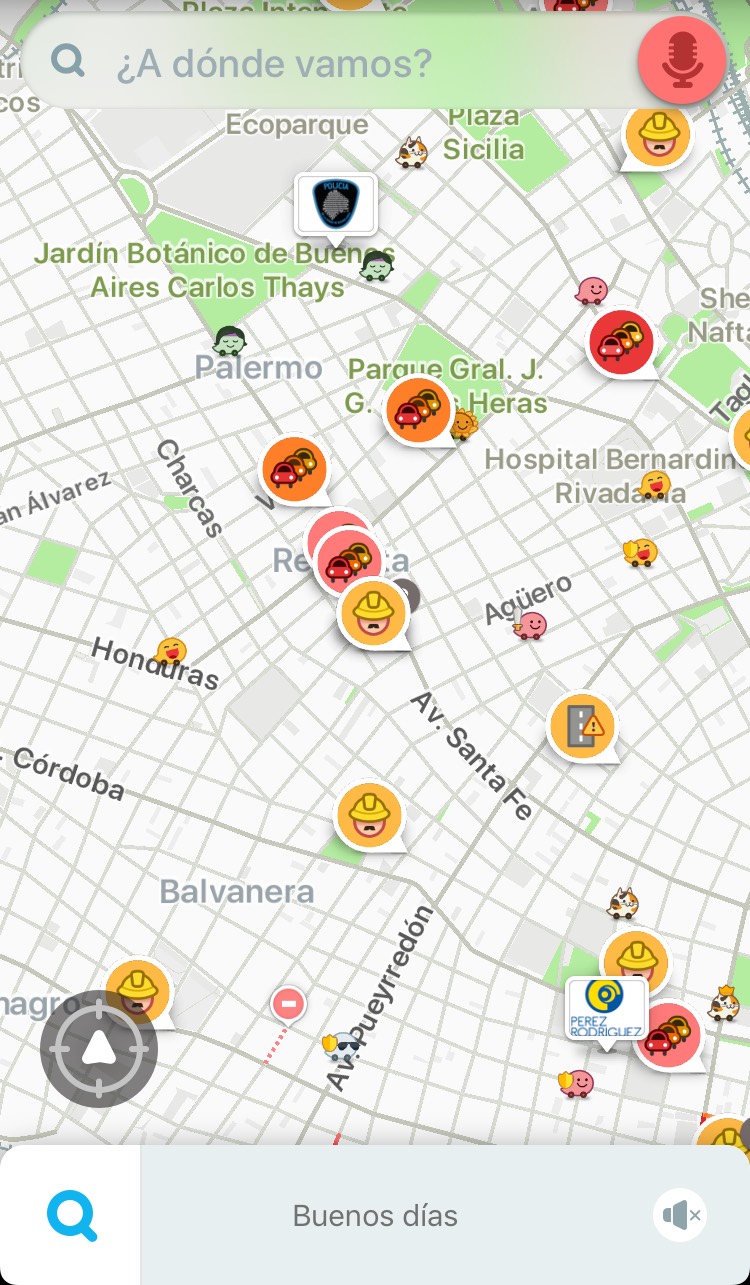Open search from the blue magnifier button
Screen dimensions: 750x1285
tap(71, 1215)
